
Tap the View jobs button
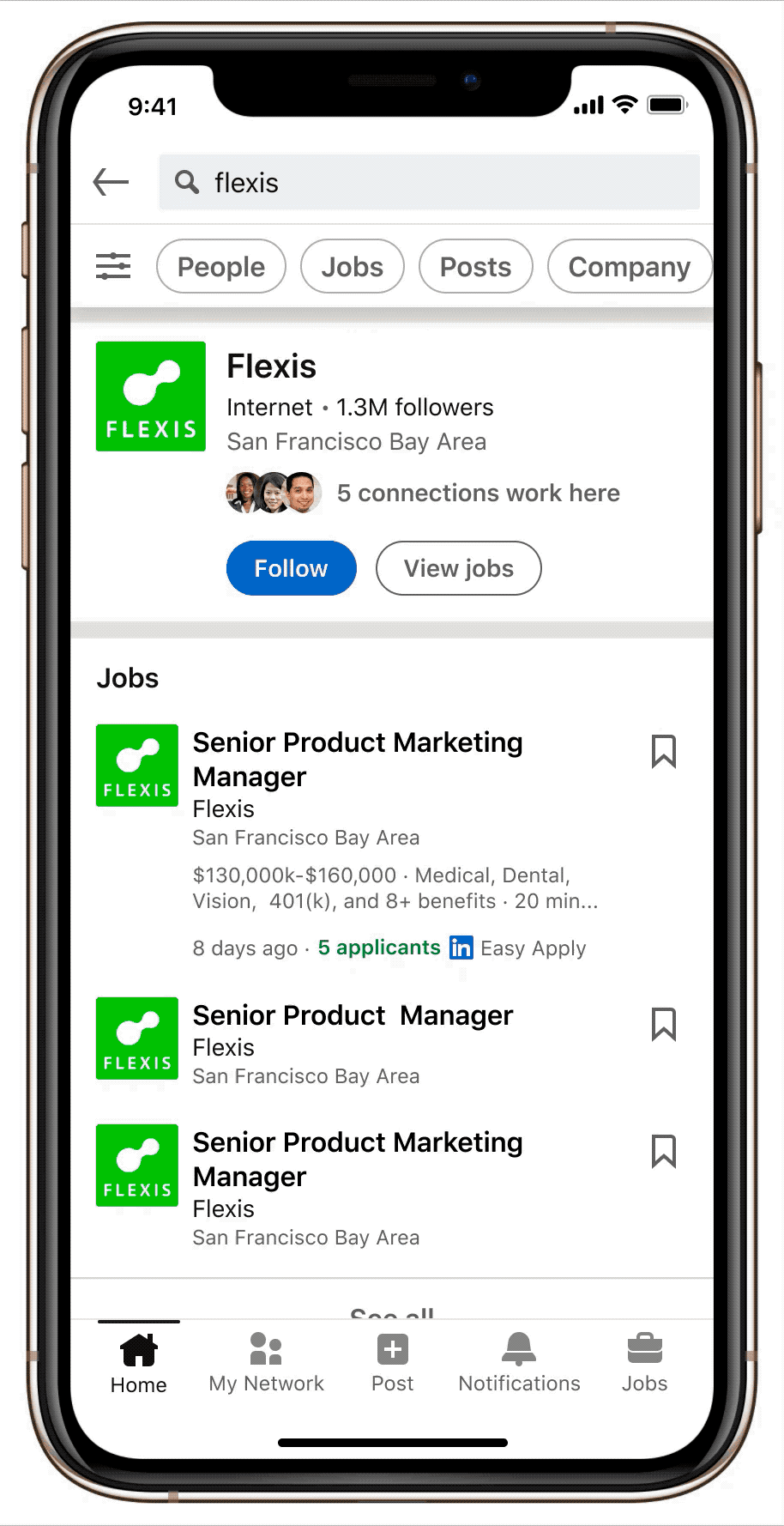click(458, 568)
